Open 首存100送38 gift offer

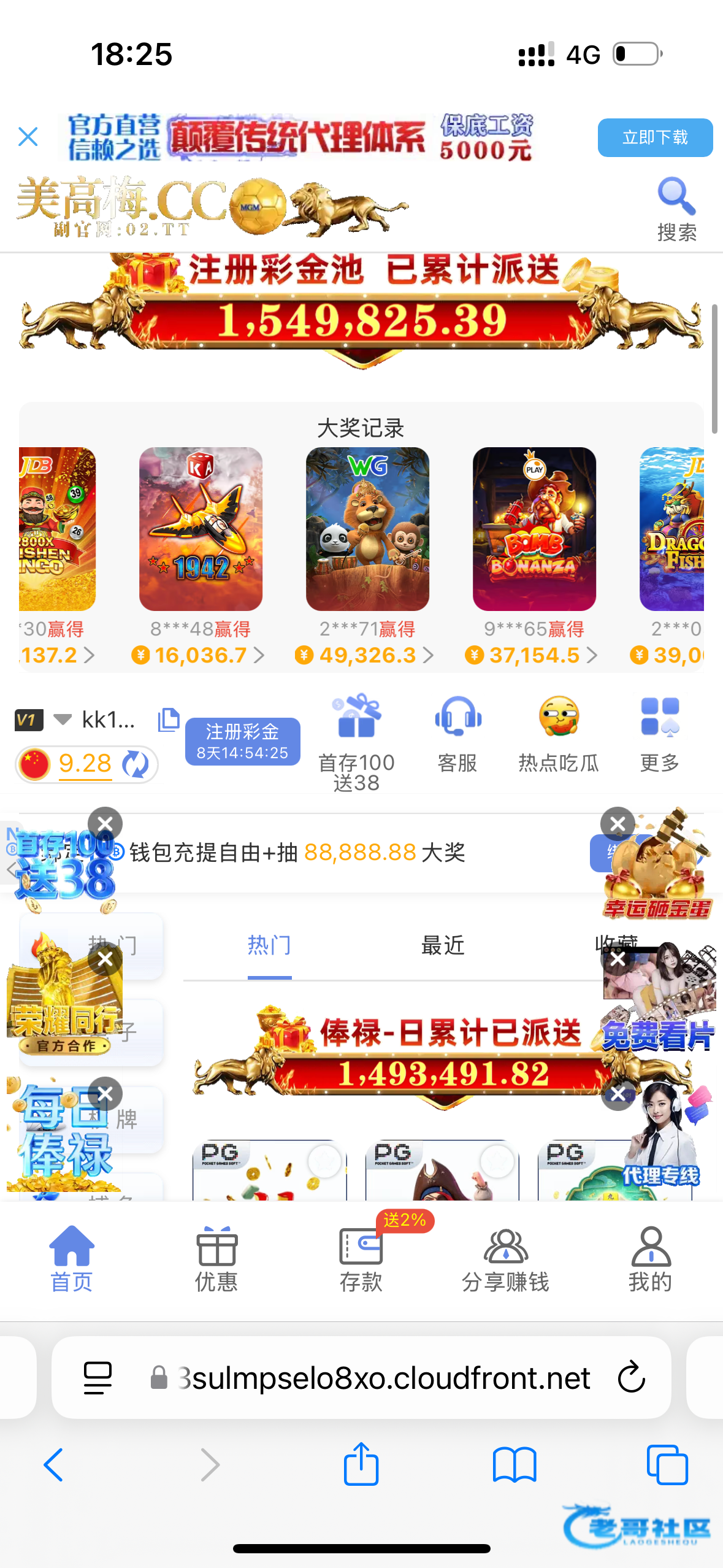click(x=356, y=741)
